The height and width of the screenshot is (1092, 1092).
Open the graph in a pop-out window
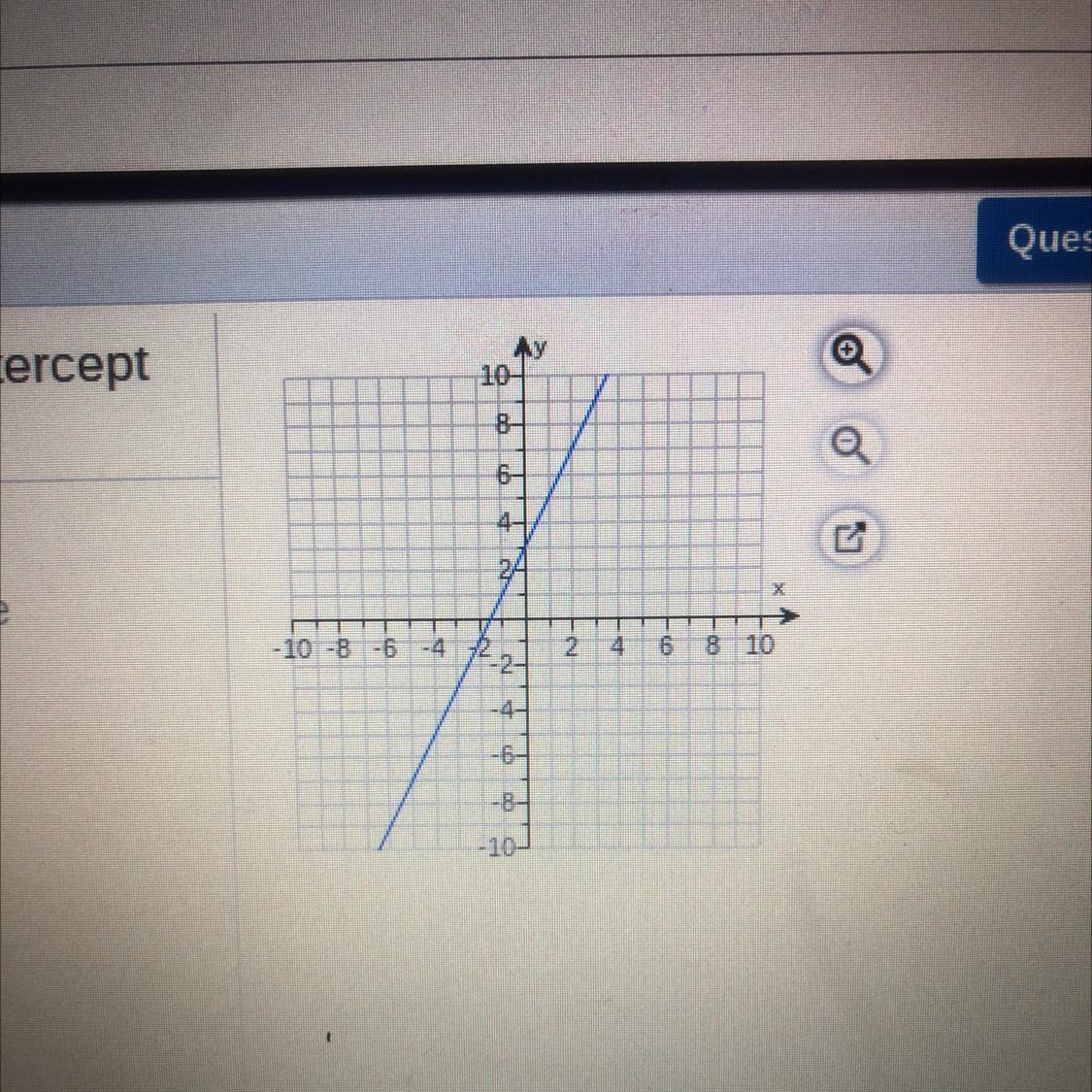(850, 536)
